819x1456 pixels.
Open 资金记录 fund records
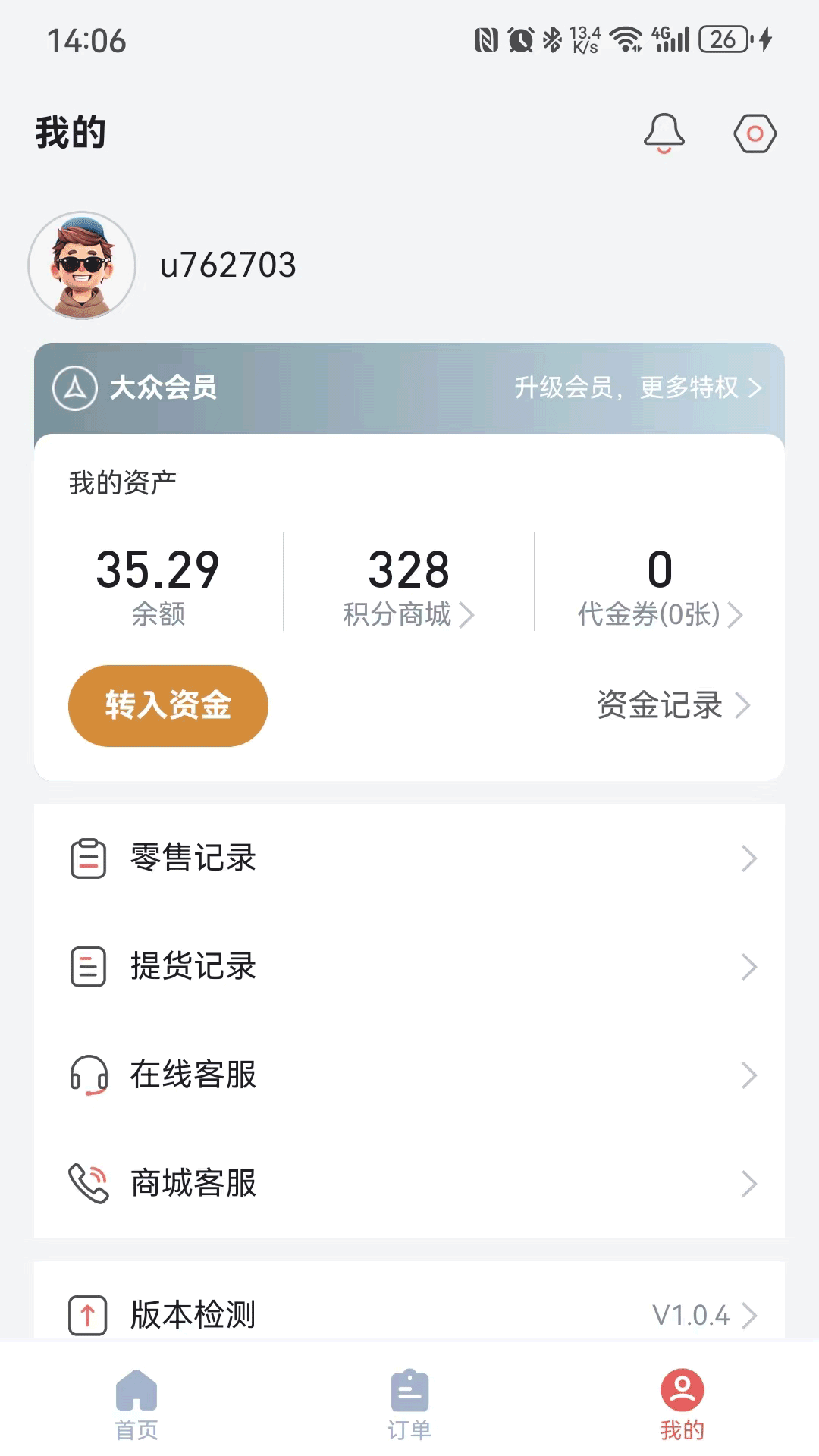(673, 705)
